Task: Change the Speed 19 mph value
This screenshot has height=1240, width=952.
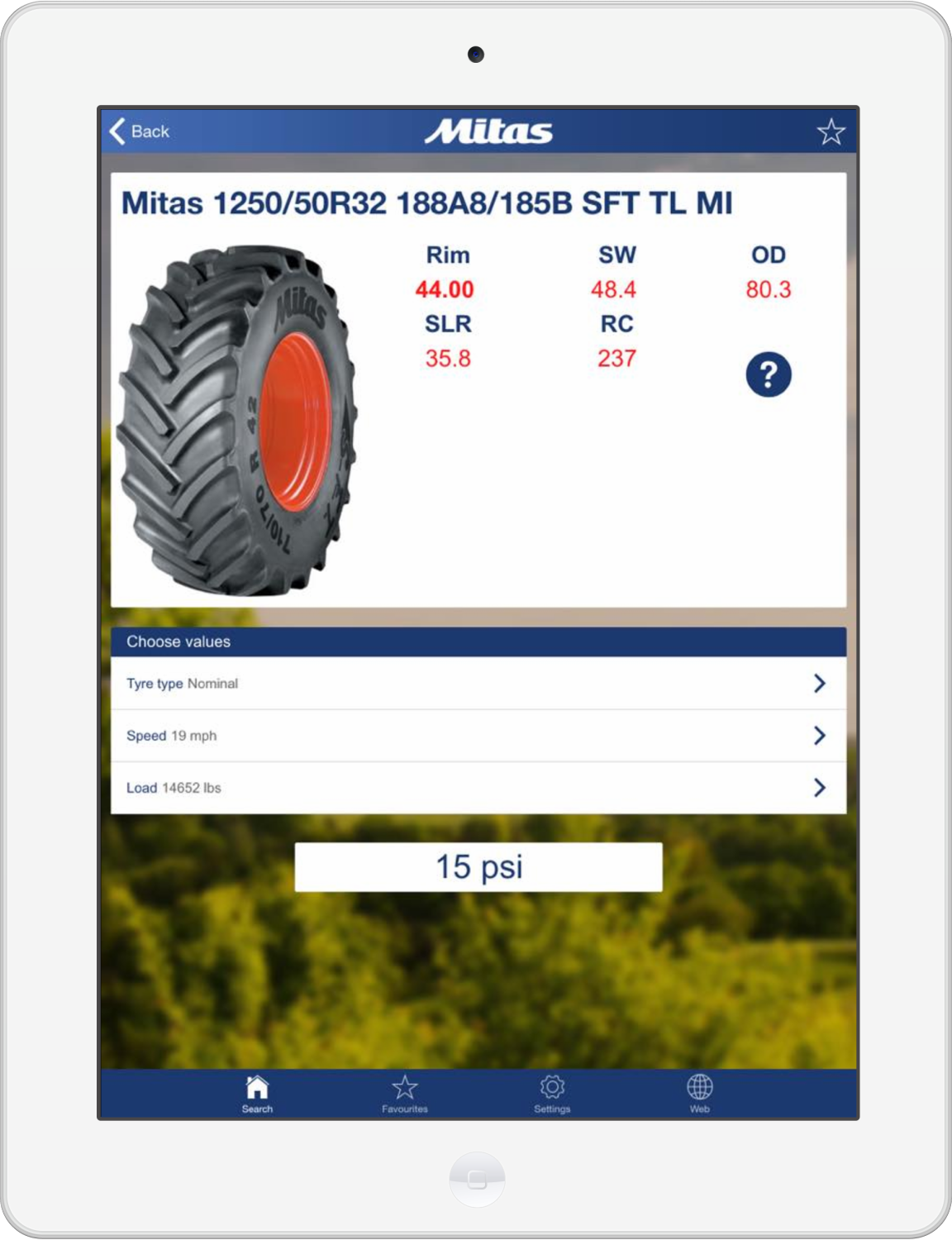Action: 478,736
